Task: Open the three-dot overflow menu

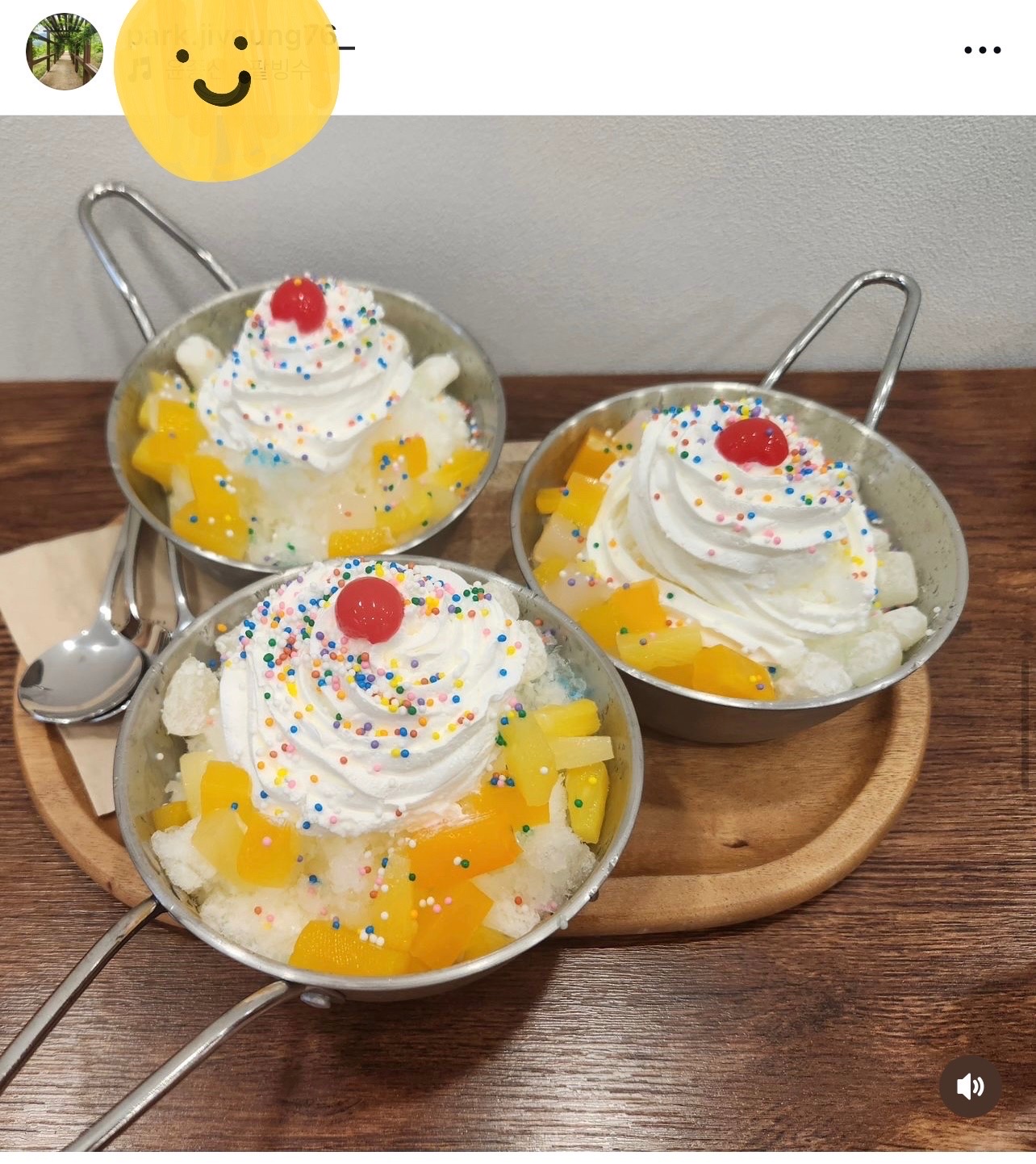Action: (982, 50)
